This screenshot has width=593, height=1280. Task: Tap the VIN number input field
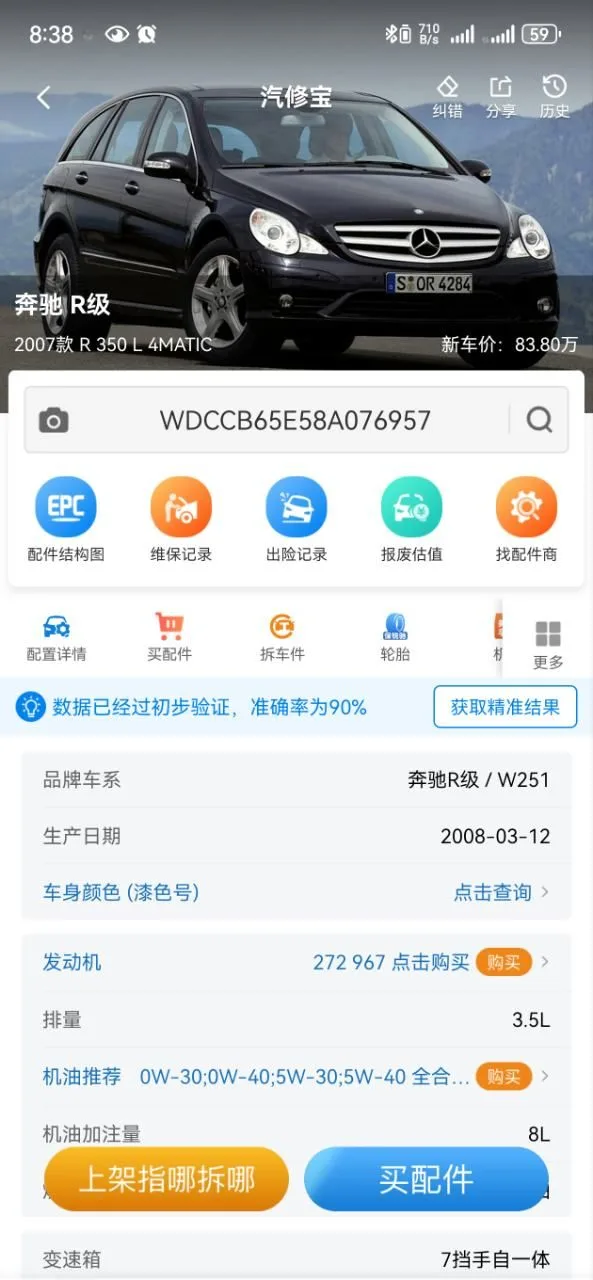click(x=295, y=420)
